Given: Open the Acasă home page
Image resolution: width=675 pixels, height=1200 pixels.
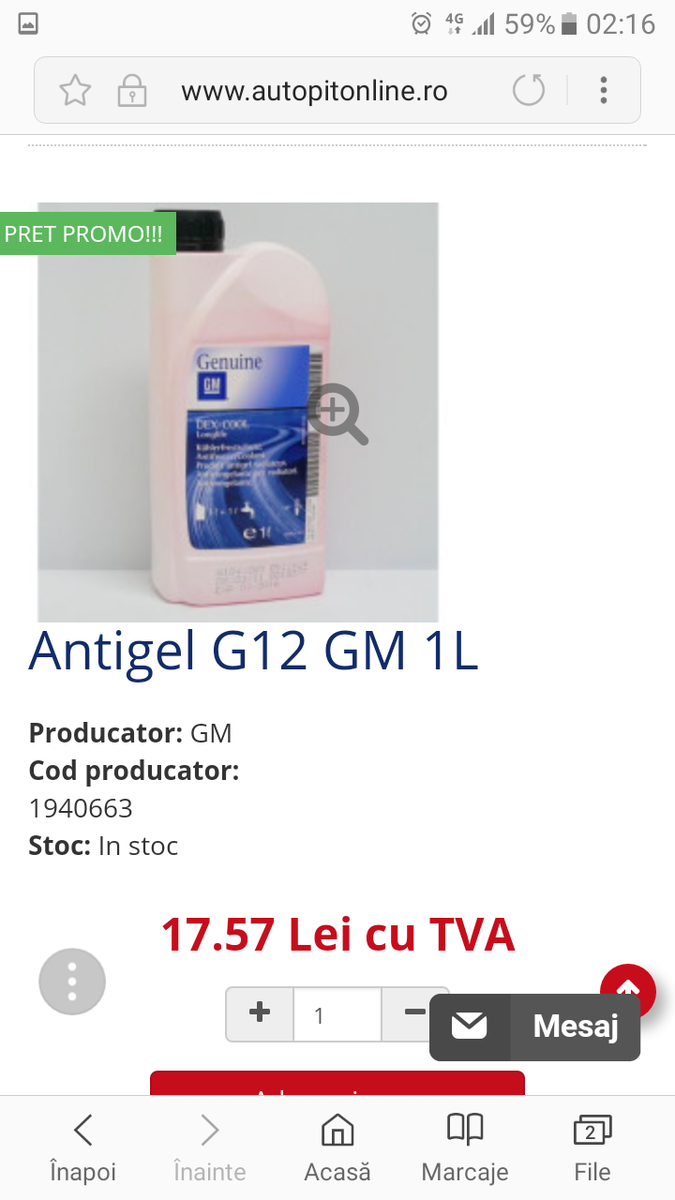Looking at the screenshot, I should click(x=337, y=1148).
